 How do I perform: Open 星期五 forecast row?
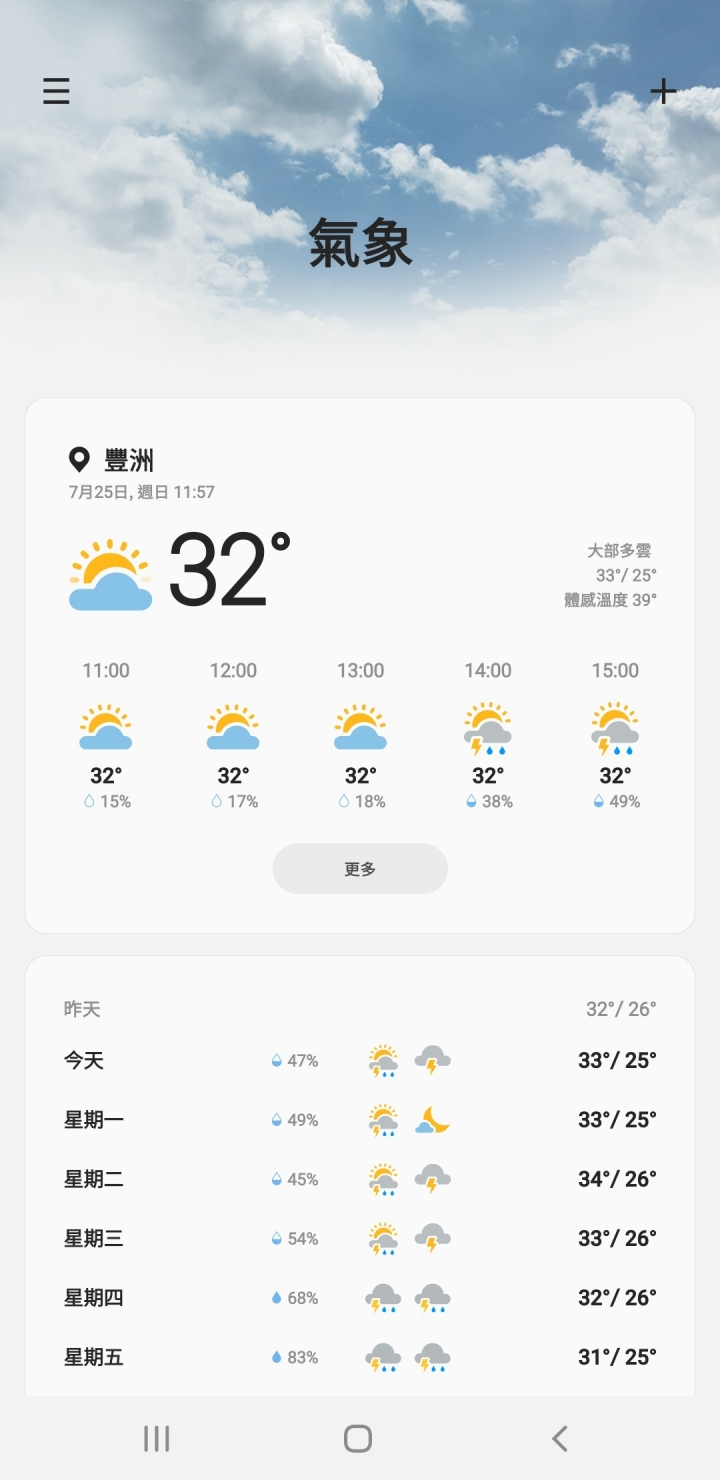tap(360, 1357)
